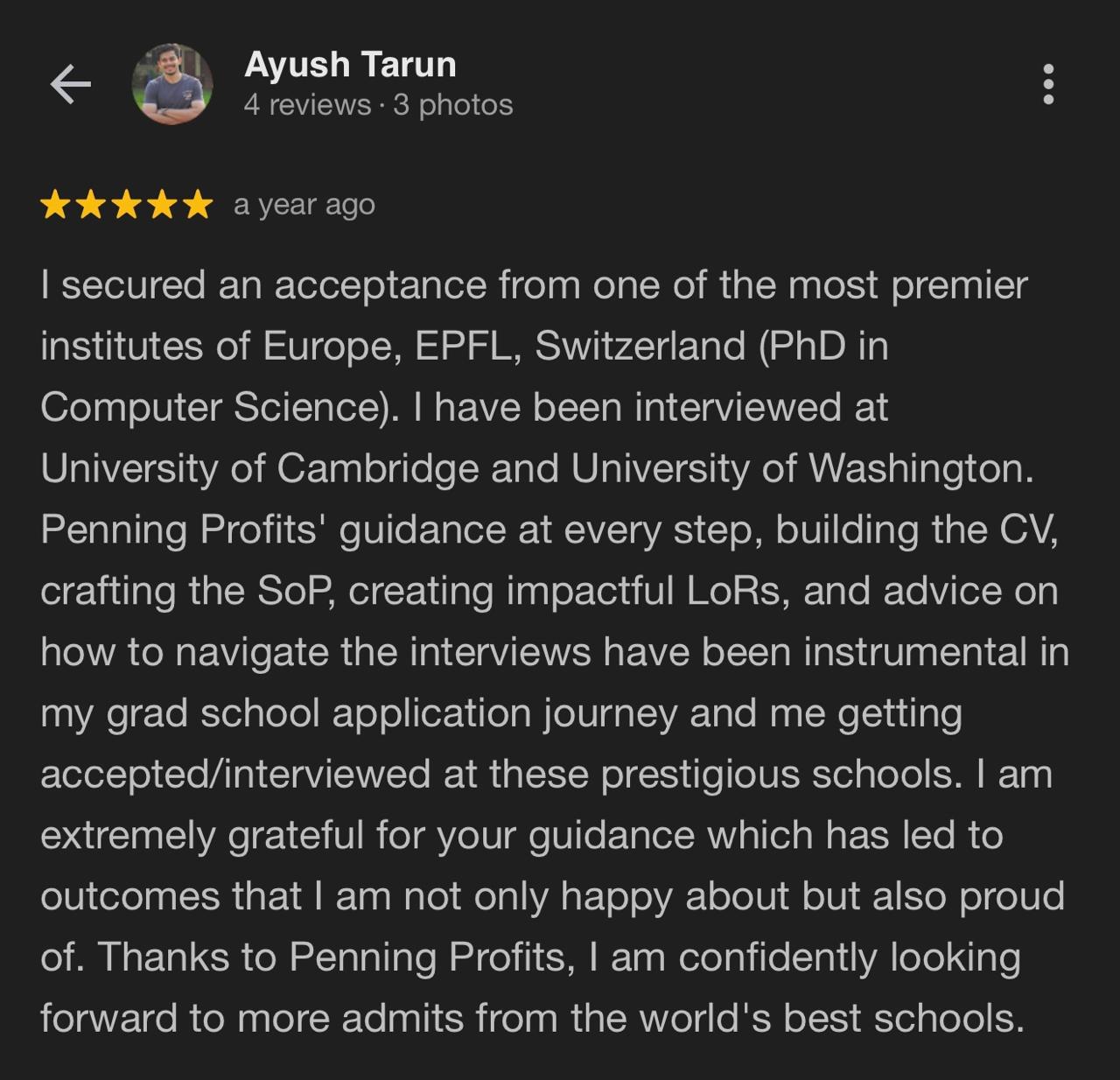Screen dimensions: 1120x1080
Task: Open Ayush Tarun's profile picture
Action: 172,85
